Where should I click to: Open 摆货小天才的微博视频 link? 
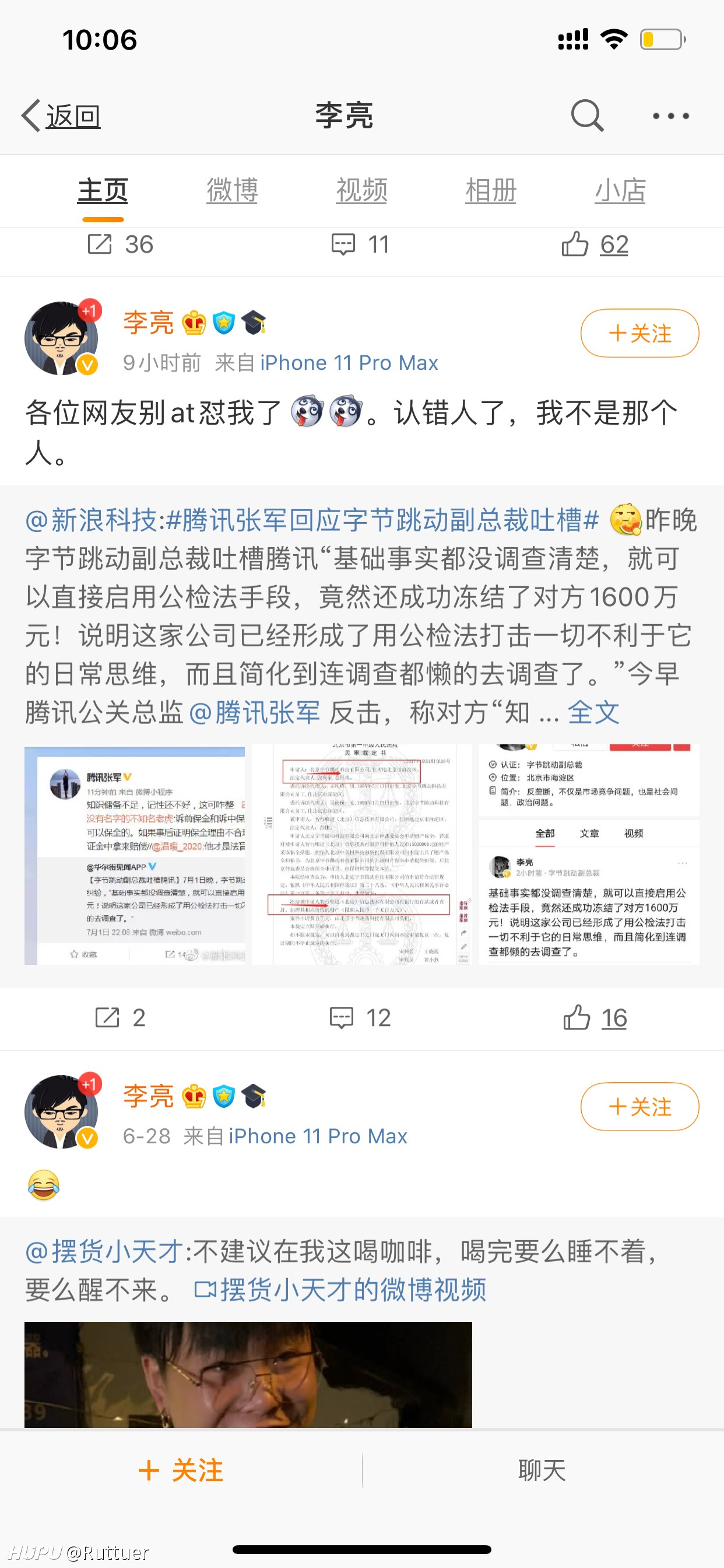(x=340, y=1289)
